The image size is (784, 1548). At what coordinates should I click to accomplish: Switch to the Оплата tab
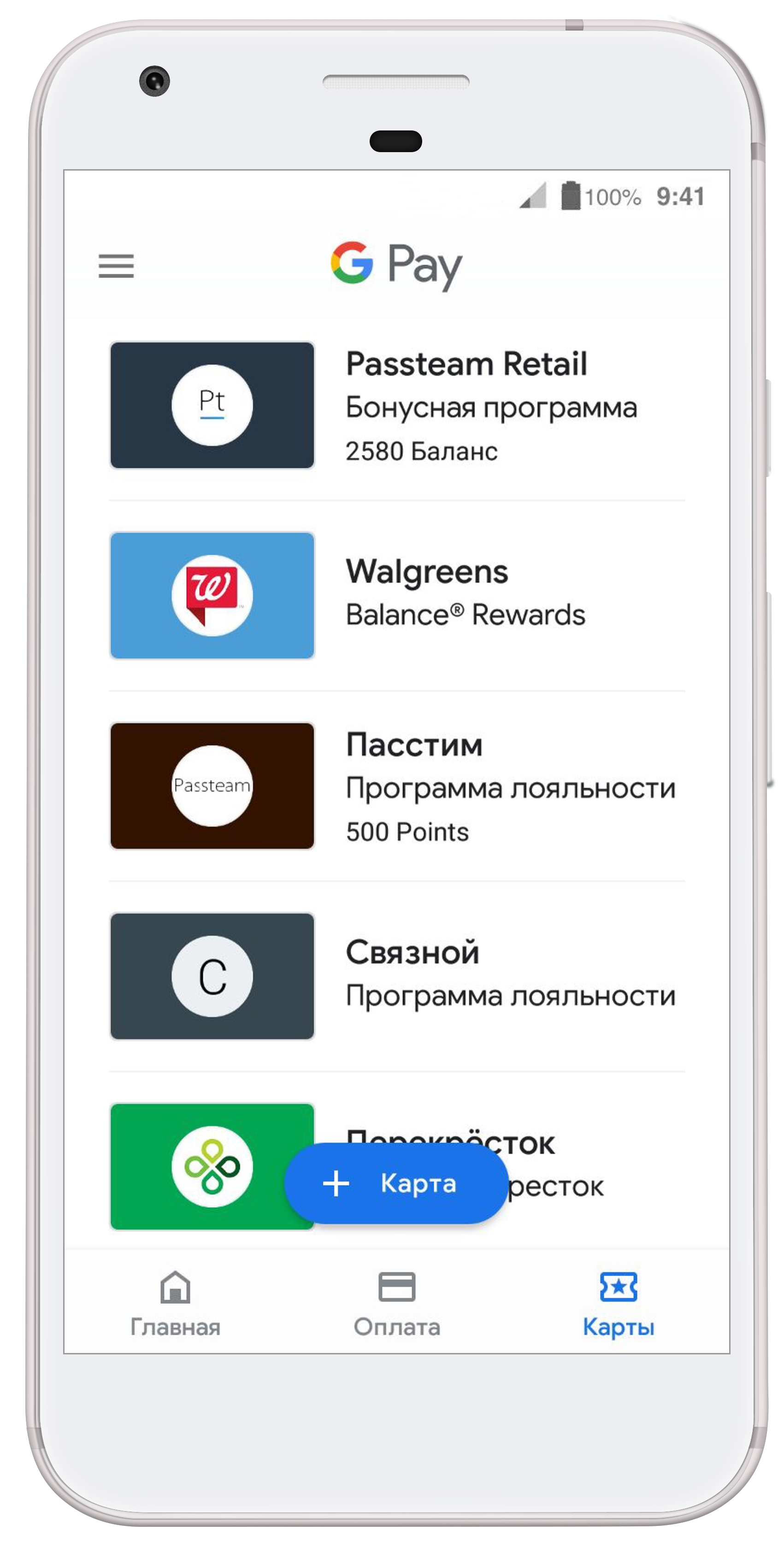click(x=396, y=1303)
